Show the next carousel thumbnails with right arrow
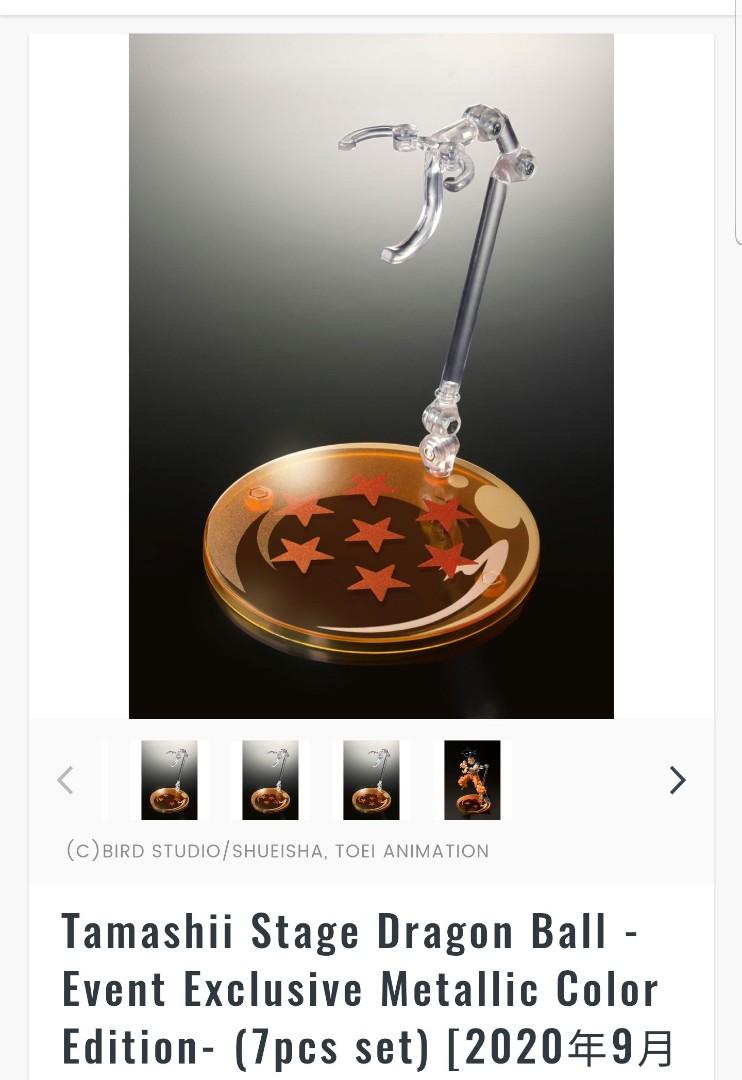This screenshot has width=742, height=1080. point(677,780)
